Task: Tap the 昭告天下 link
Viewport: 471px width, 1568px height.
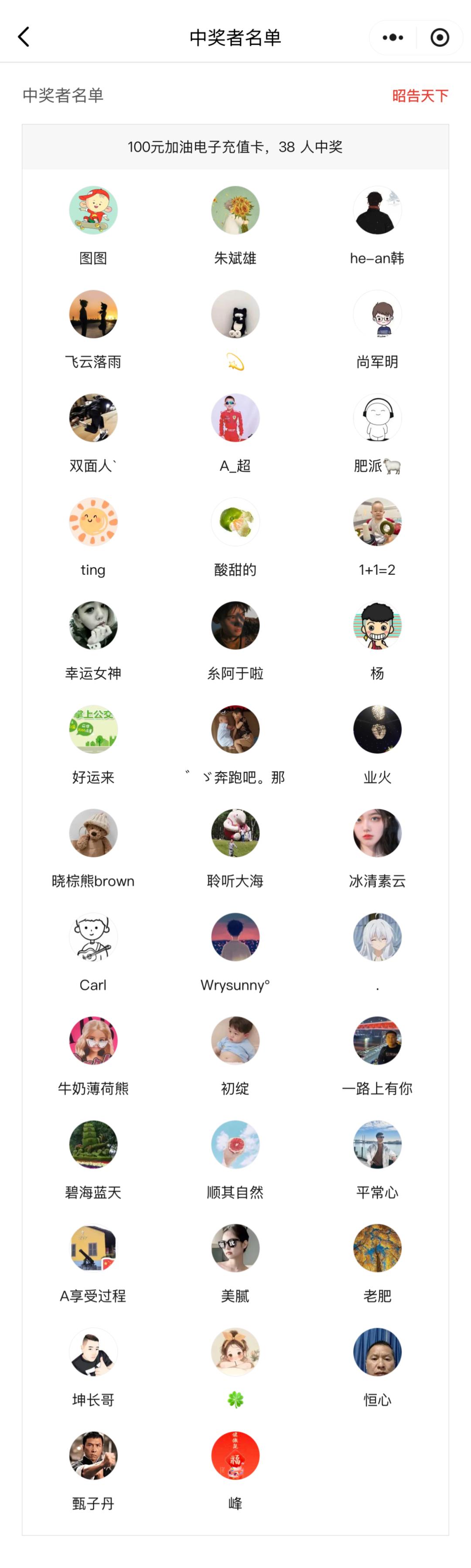Action: pos(420,95)
